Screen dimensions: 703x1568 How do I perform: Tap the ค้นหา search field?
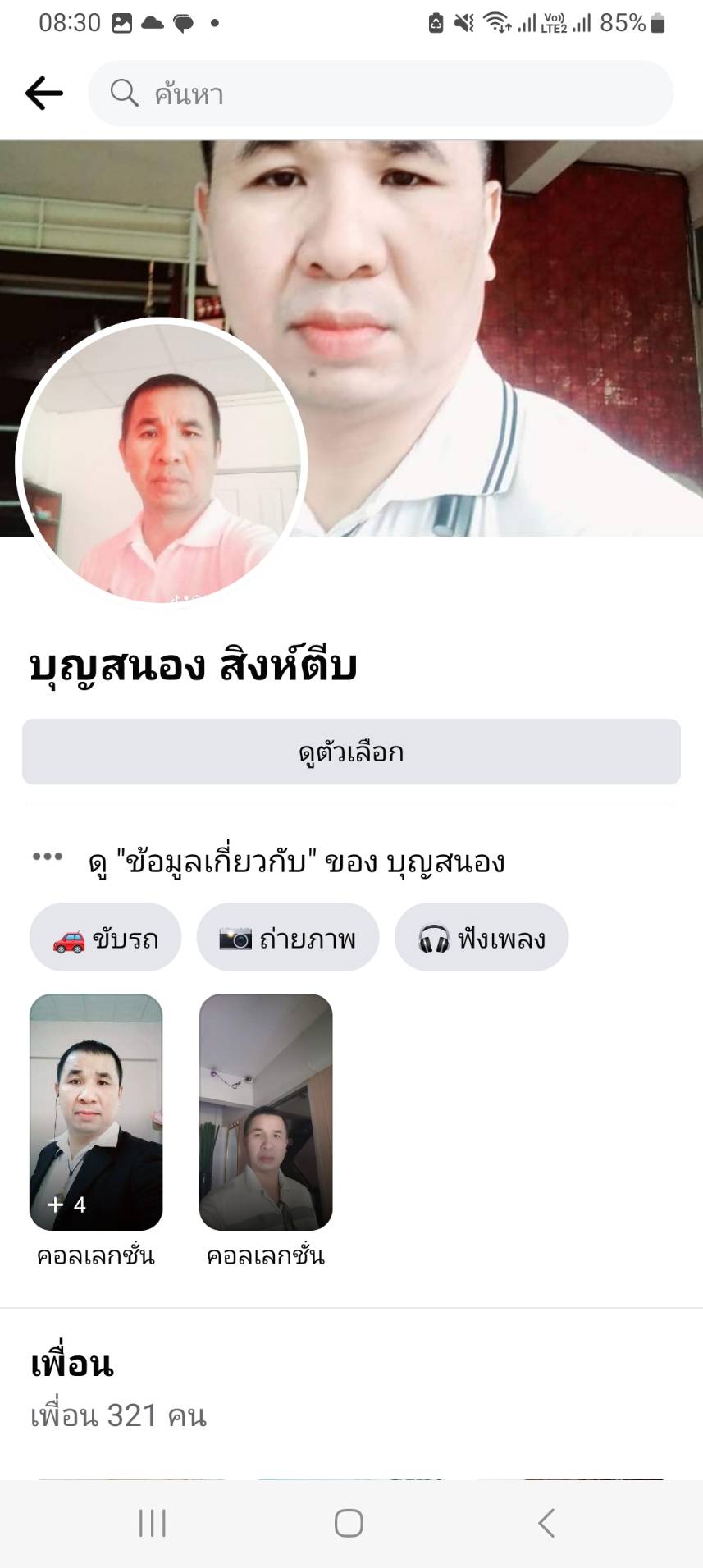click(x=381, y=94)
